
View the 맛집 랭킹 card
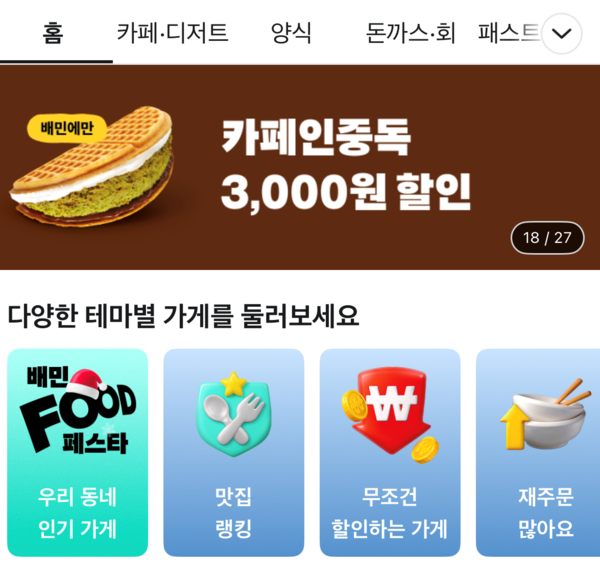point(233,452)
